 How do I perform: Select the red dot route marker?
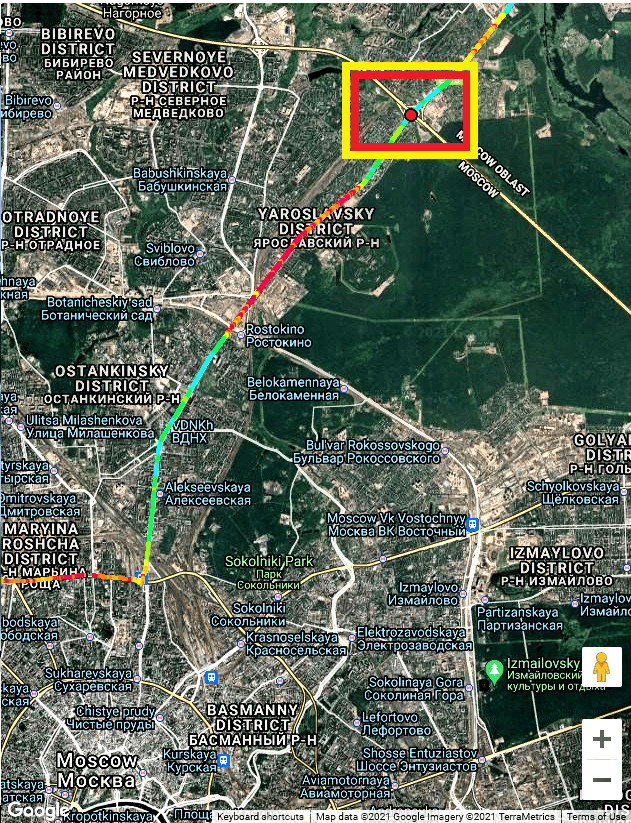[x=410, y=117]
